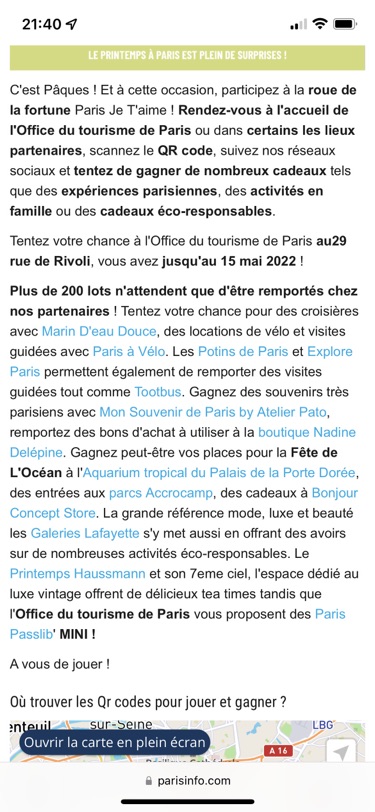This screenshot has height=812, width=375.
Task: Tap the parisinfo.com address bar
Action: click(x=188, y=780)
